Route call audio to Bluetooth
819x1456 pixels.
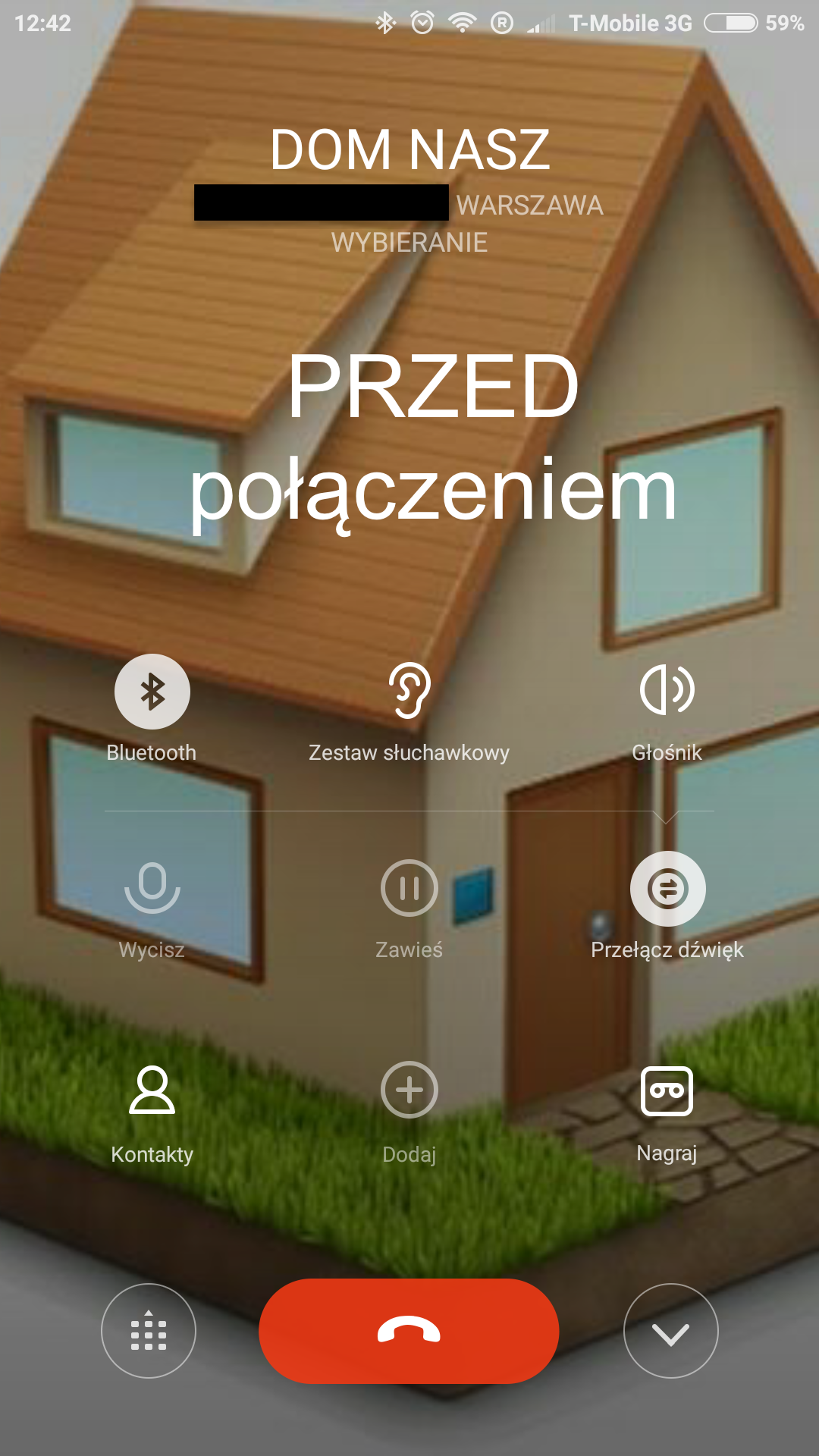coord(152,692)
